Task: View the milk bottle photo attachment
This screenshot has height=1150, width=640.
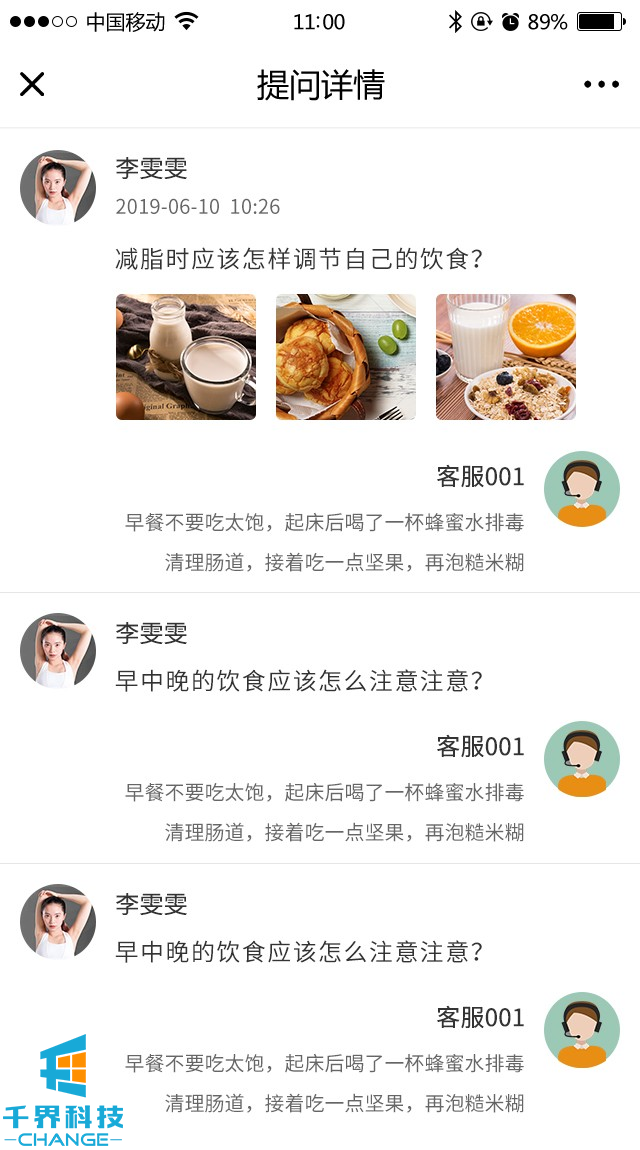Action: click(186, 357)
